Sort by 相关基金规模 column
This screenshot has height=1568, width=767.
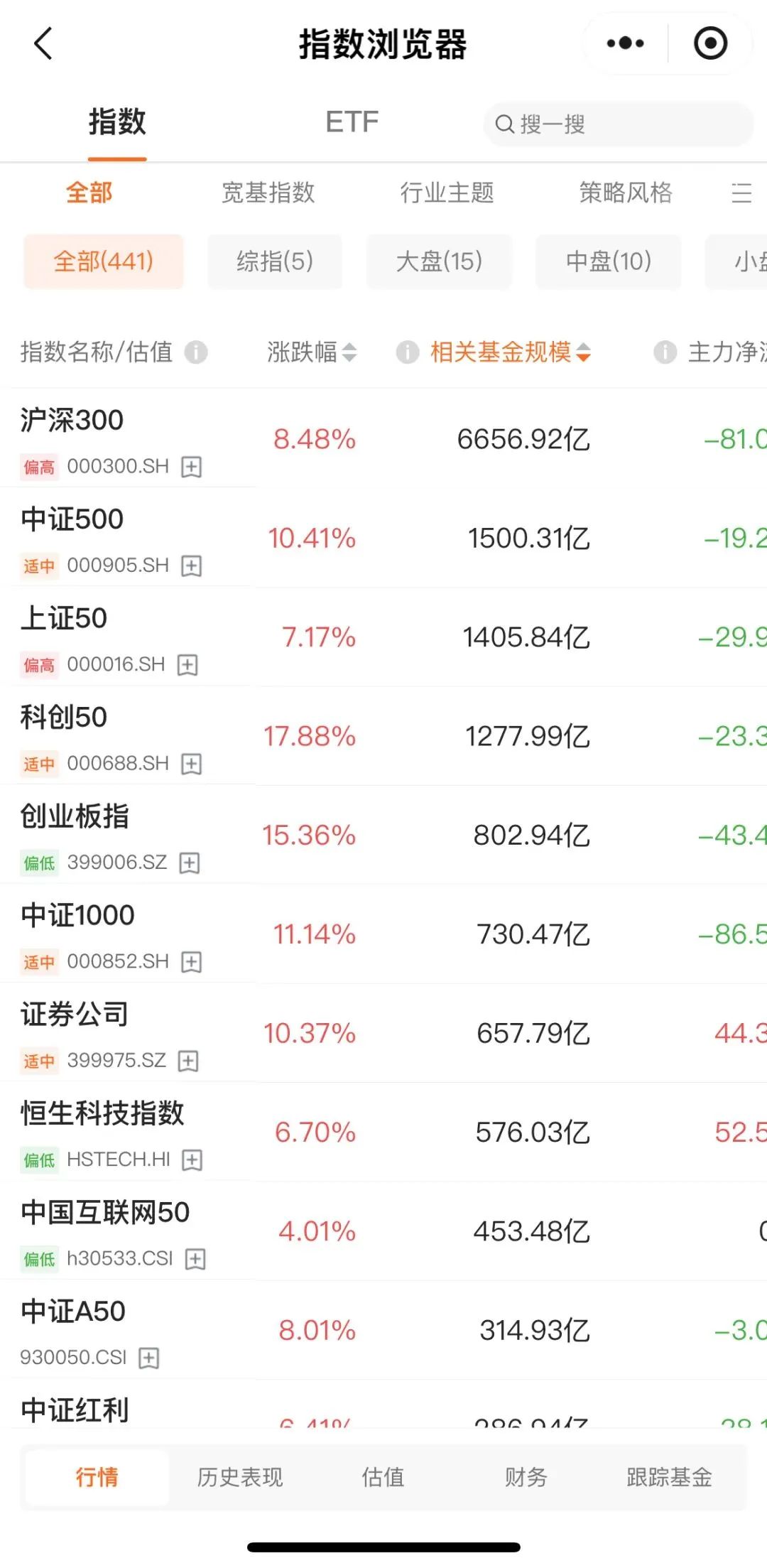coord(510,352)
